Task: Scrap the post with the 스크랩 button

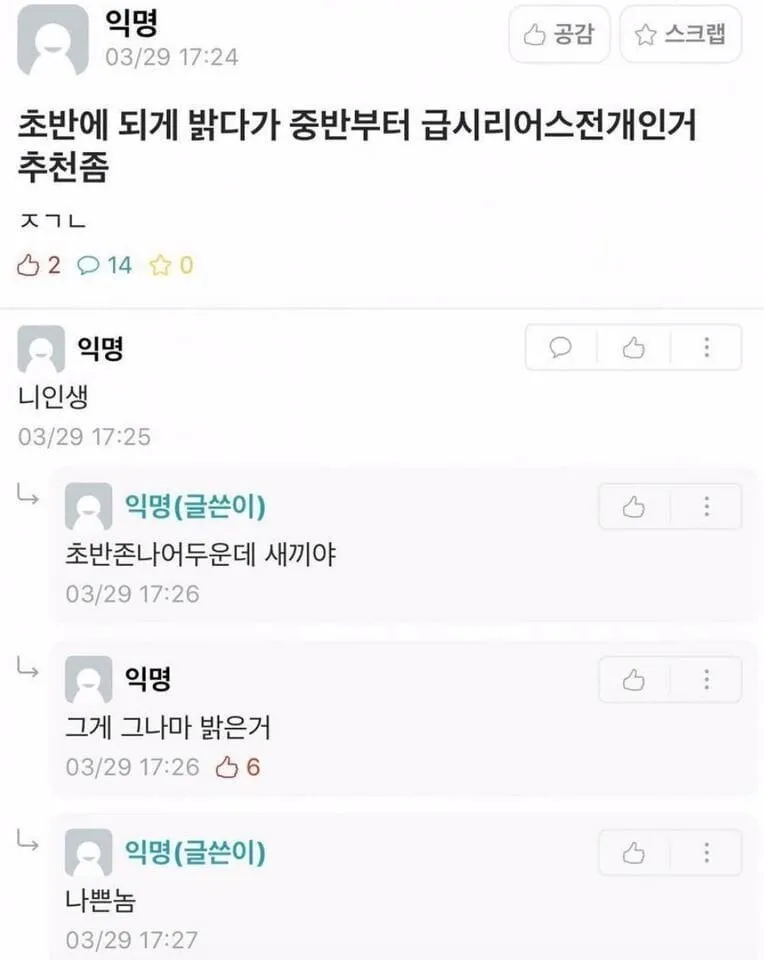Action: coord(681,35)
